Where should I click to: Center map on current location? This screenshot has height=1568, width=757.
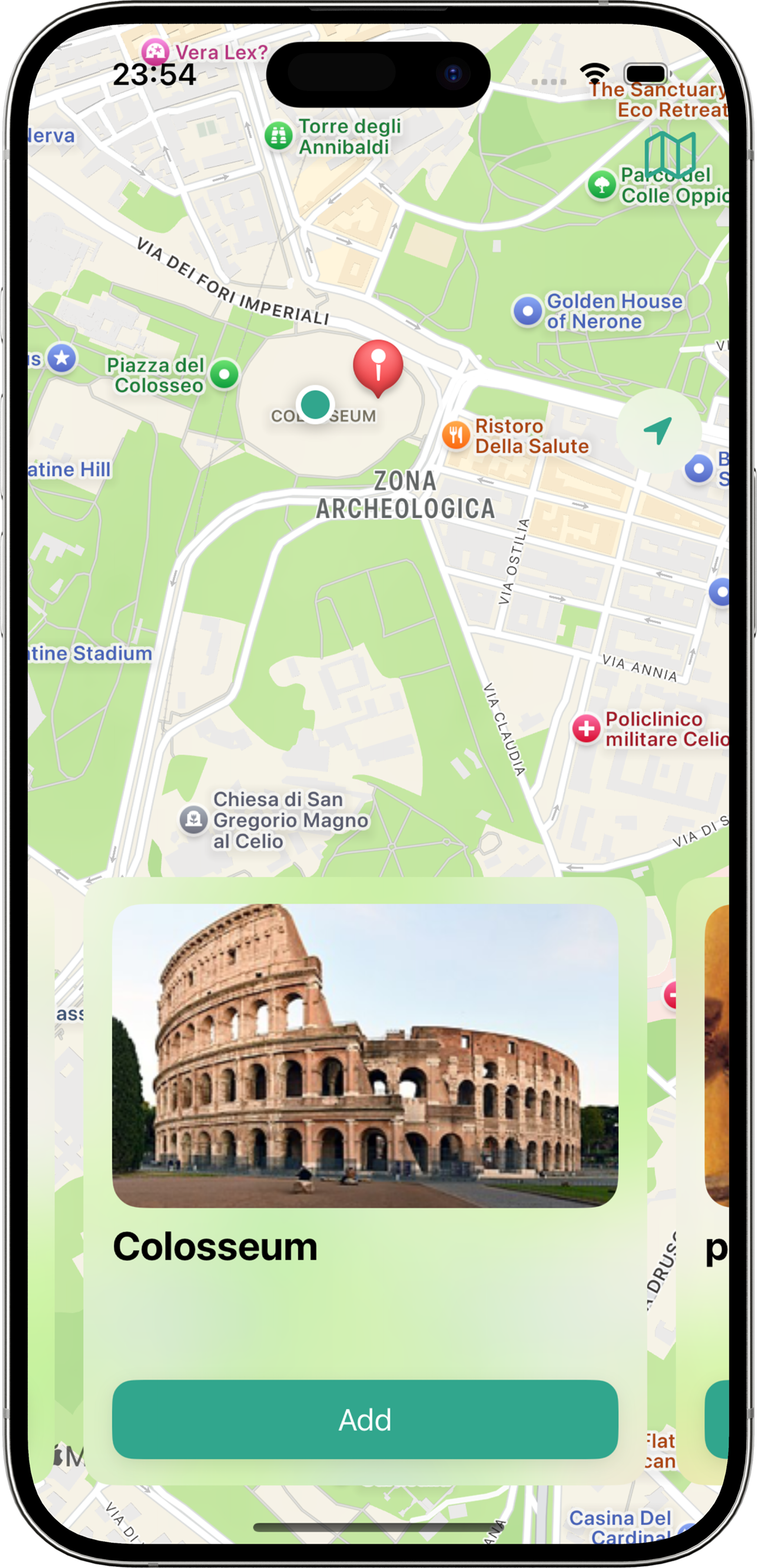tap(658, 431)
